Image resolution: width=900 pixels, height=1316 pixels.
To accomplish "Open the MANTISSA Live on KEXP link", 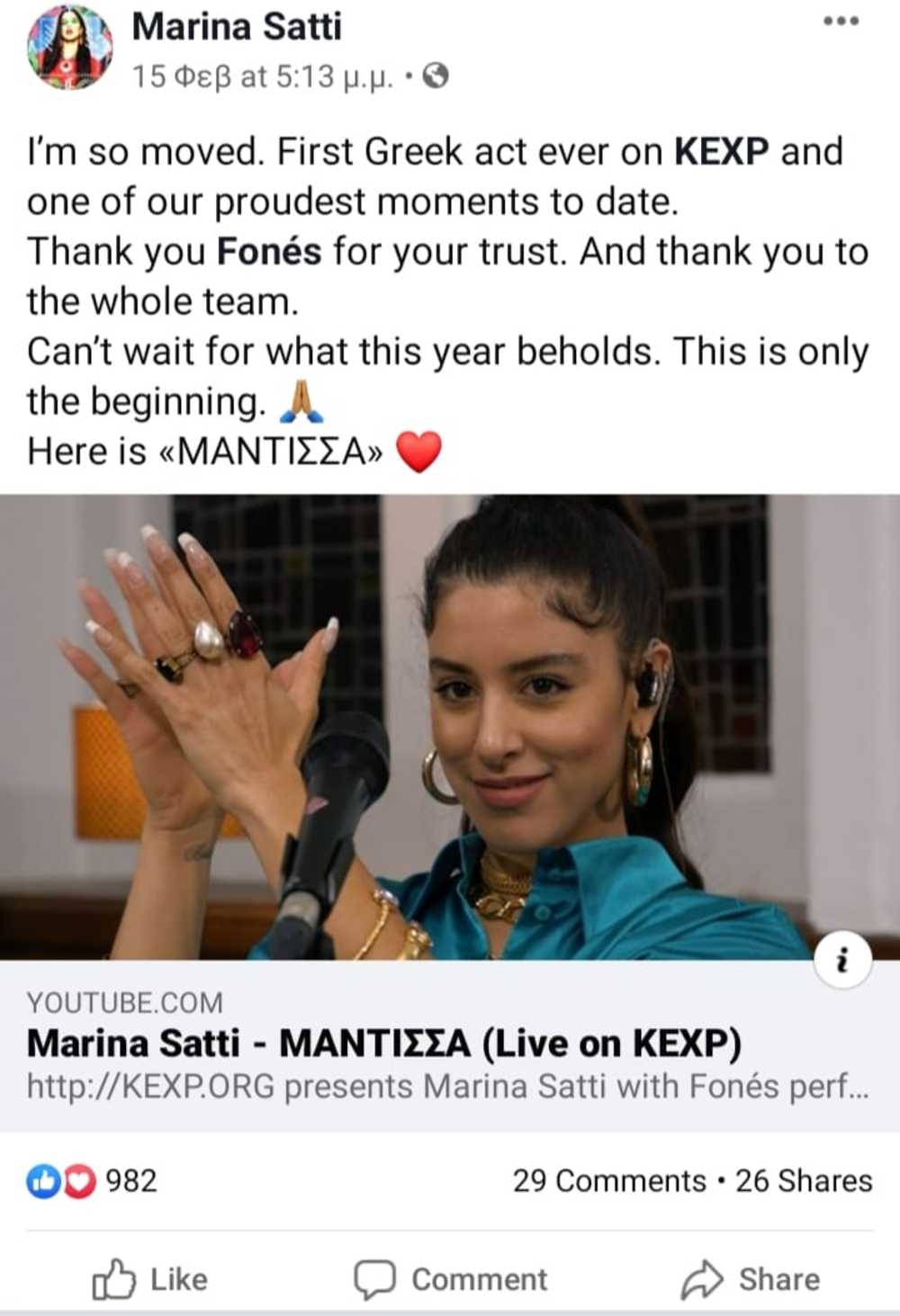I will click(x=384, y=1043).
